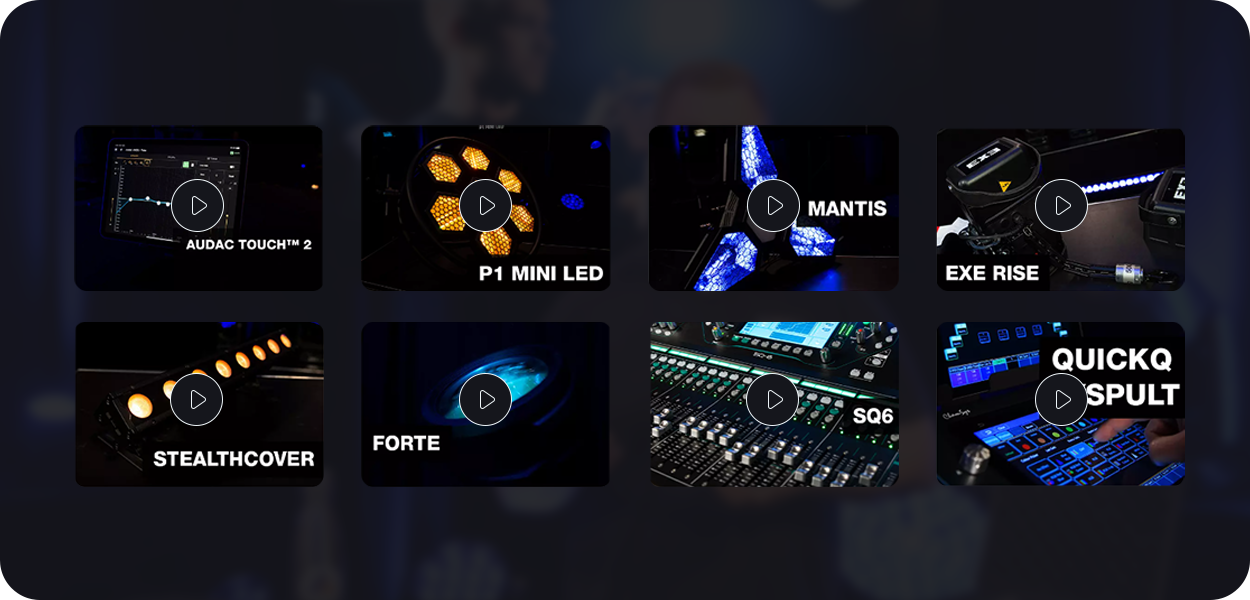Play the QuickQ video

coord(1061,400)
